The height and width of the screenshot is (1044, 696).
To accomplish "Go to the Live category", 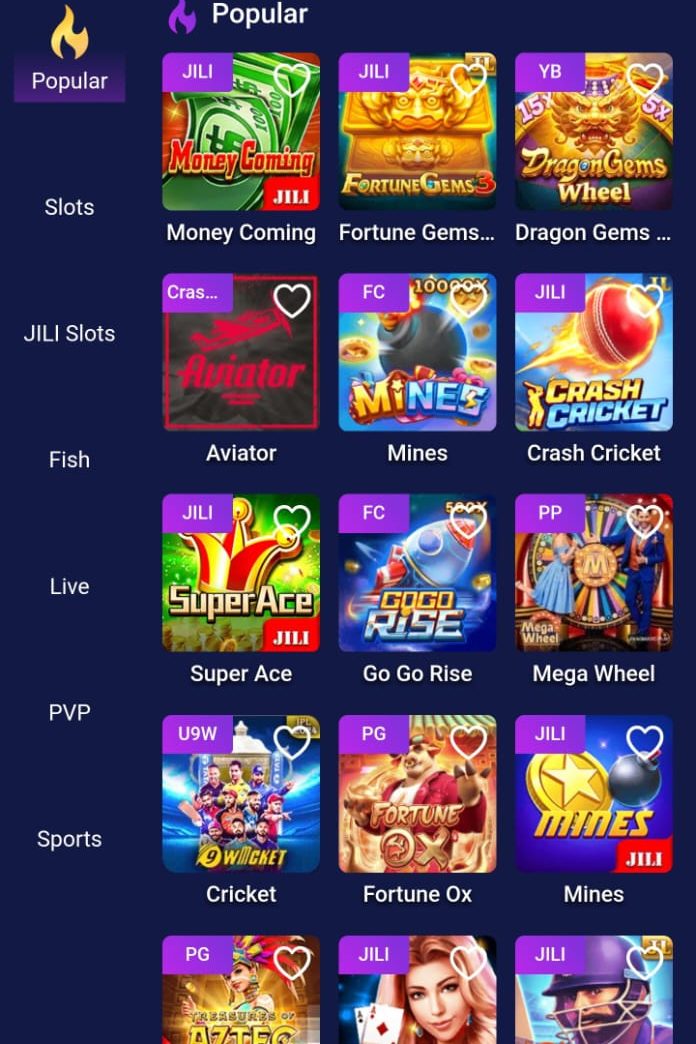I will (69, 586).
